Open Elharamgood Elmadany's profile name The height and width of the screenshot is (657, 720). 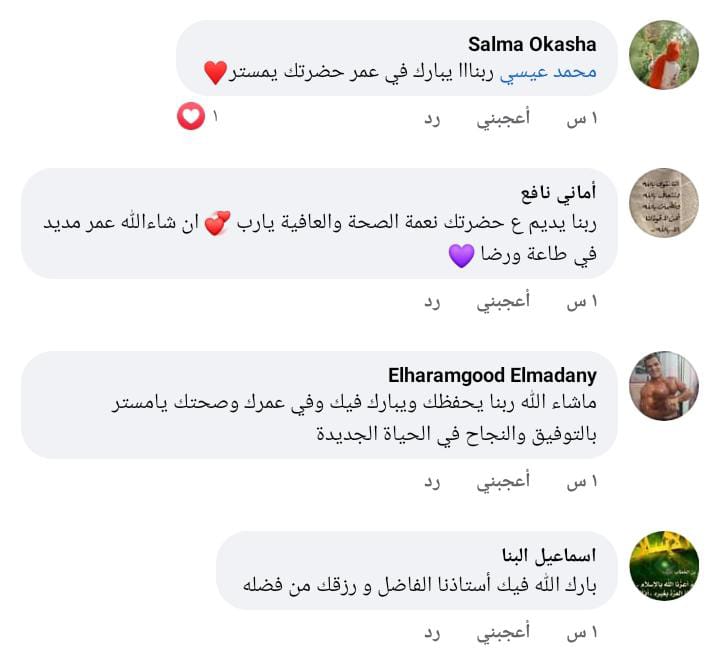tap(492, 376)
